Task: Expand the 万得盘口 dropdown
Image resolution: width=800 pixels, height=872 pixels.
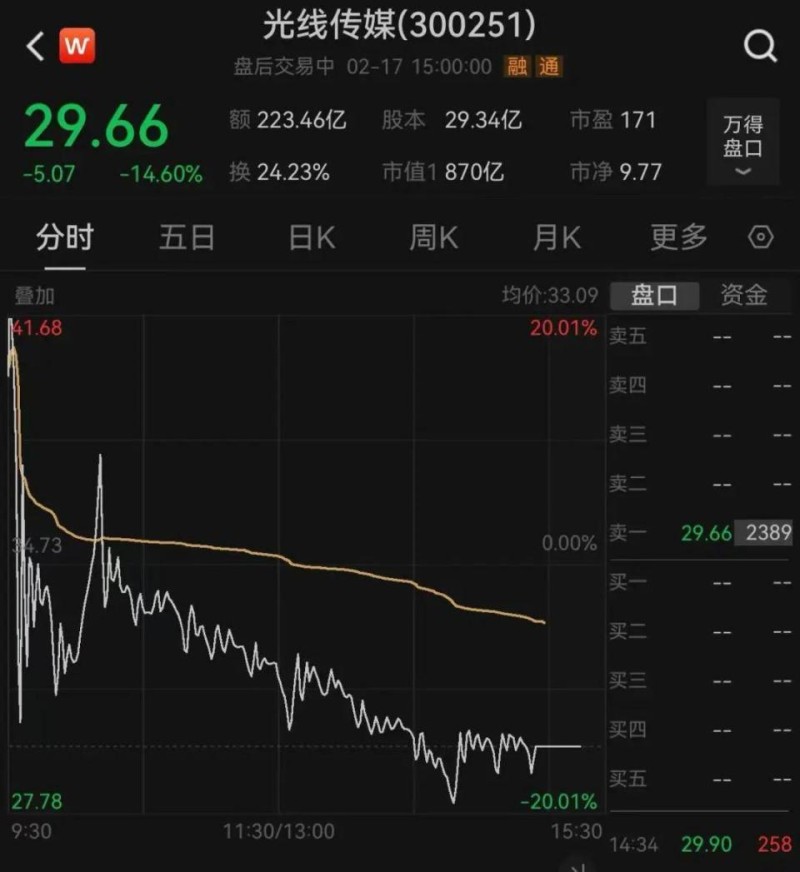Action: [x=742, y=141]
